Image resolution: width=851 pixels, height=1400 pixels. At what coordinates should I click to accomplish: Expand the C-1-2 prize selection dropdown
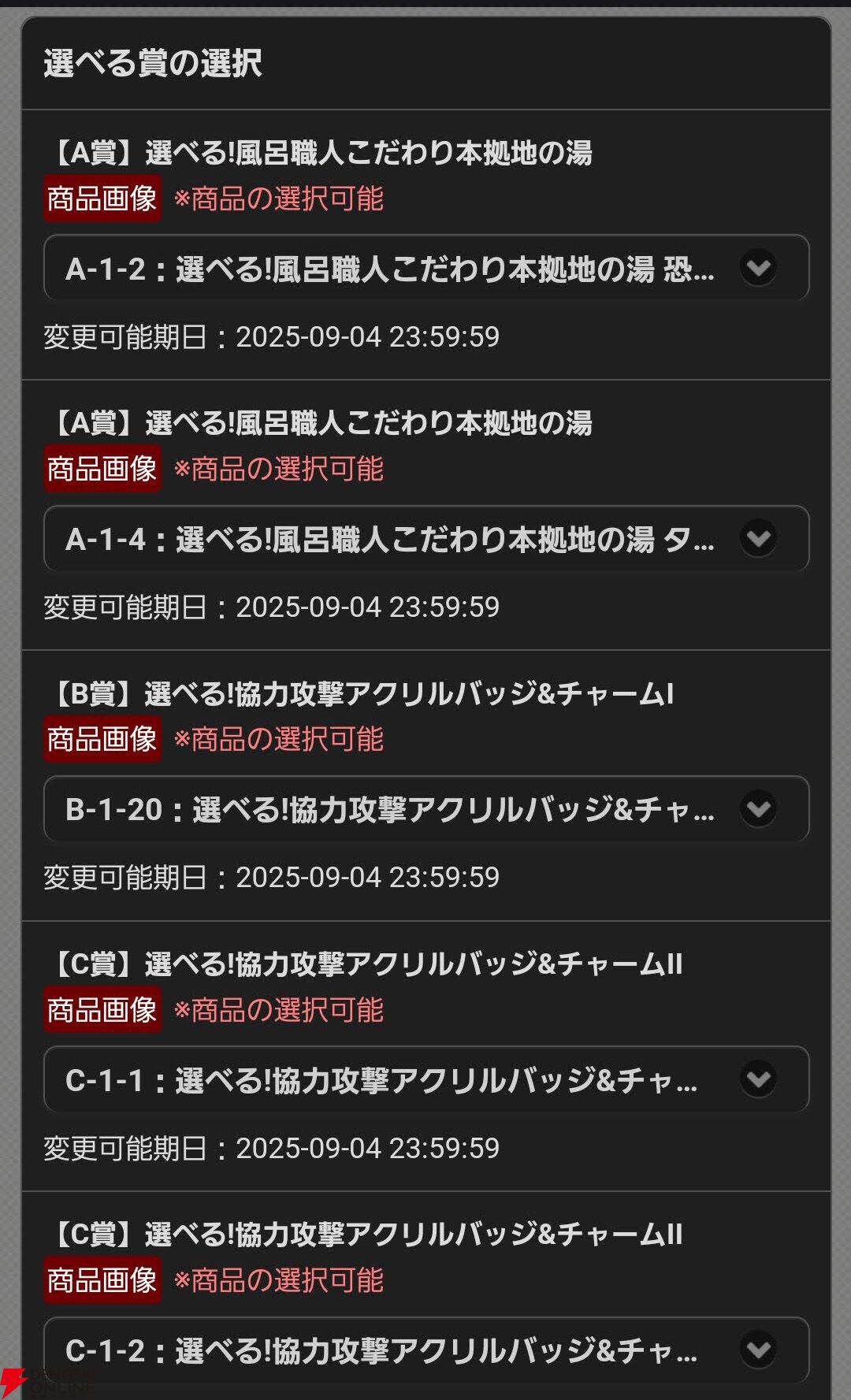425,1350
